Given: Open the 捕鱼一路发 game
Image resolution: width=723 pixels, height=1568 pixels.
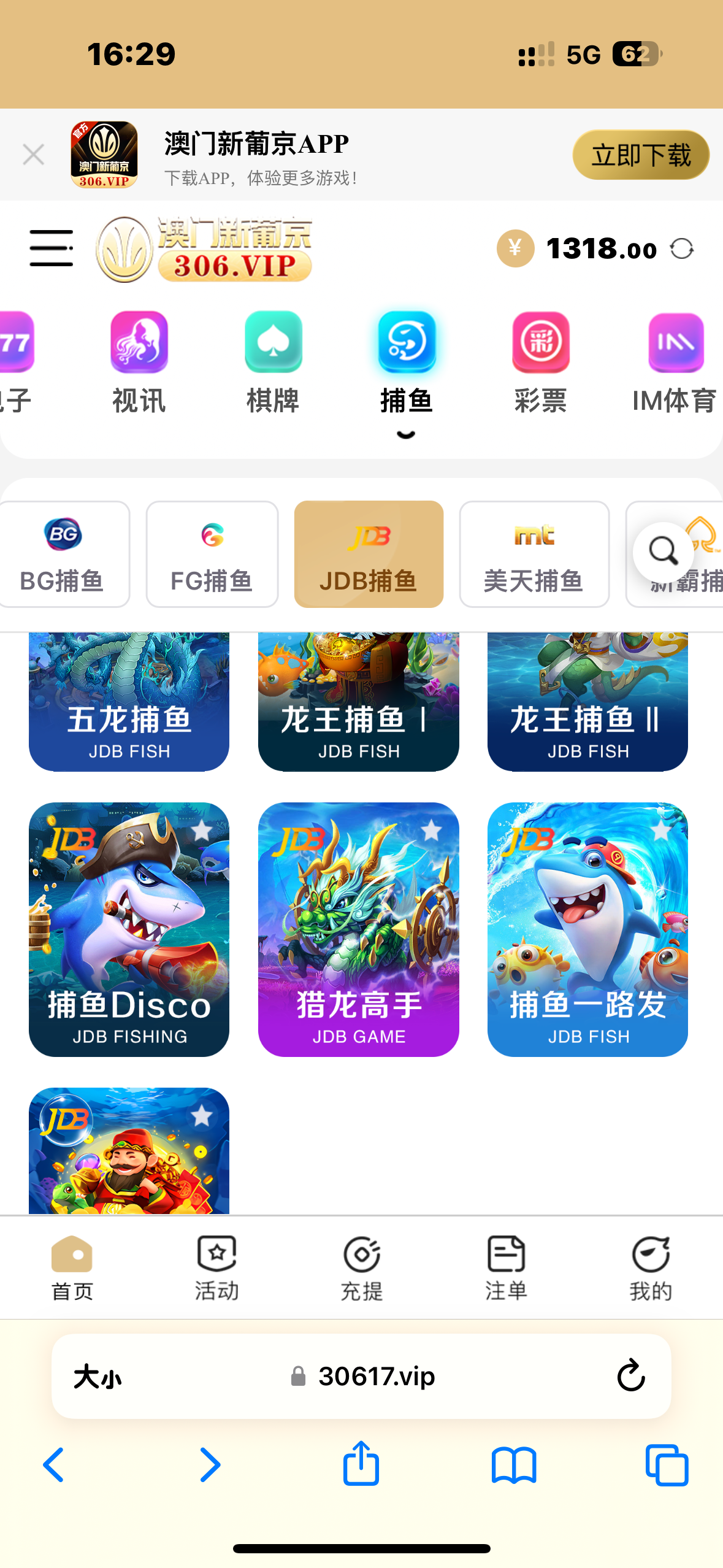Looking at the screenshot, I should pos(587,929).
